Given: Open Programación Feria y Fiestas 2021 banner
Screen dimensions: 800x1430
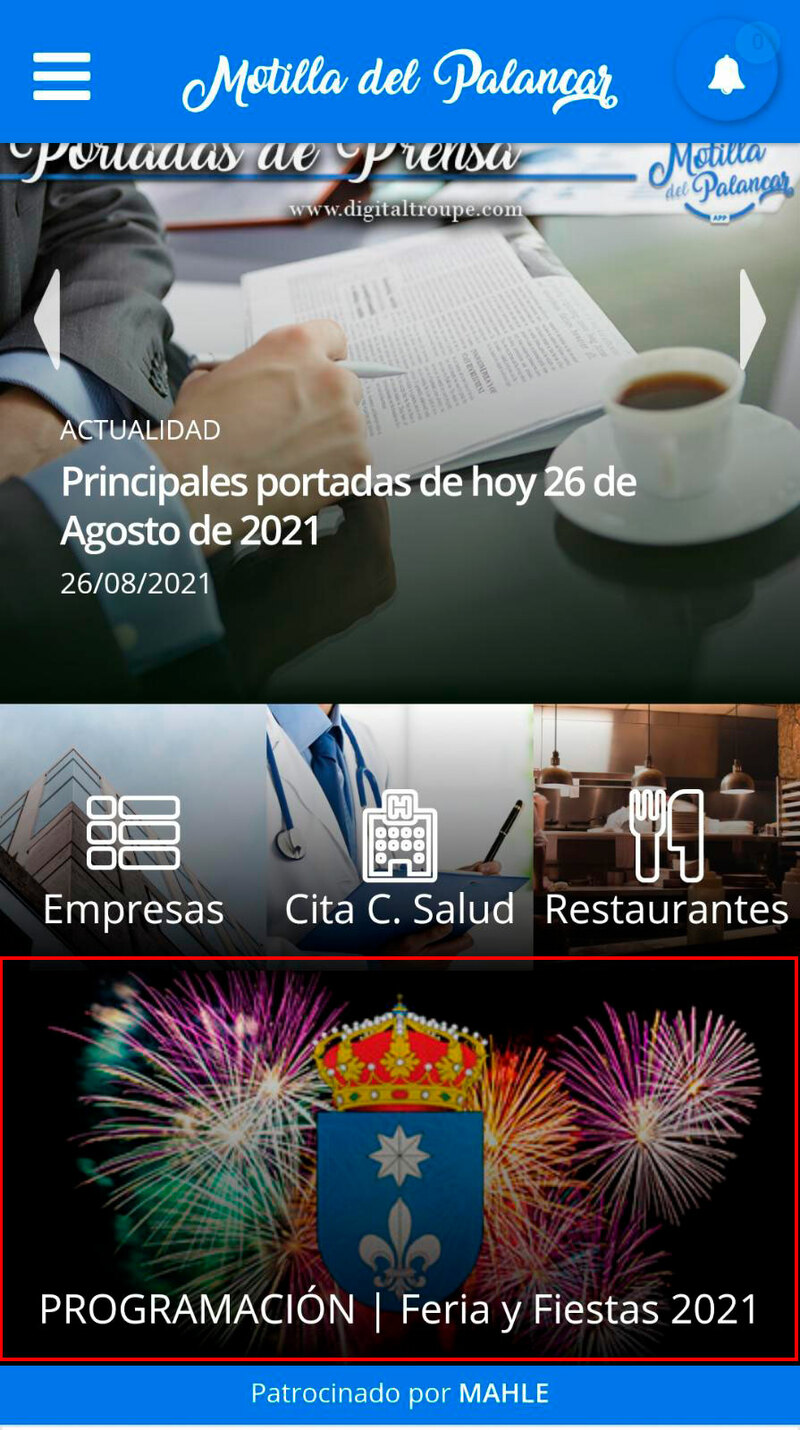Looking at the screenshot, I should [x=399, y=1159].
